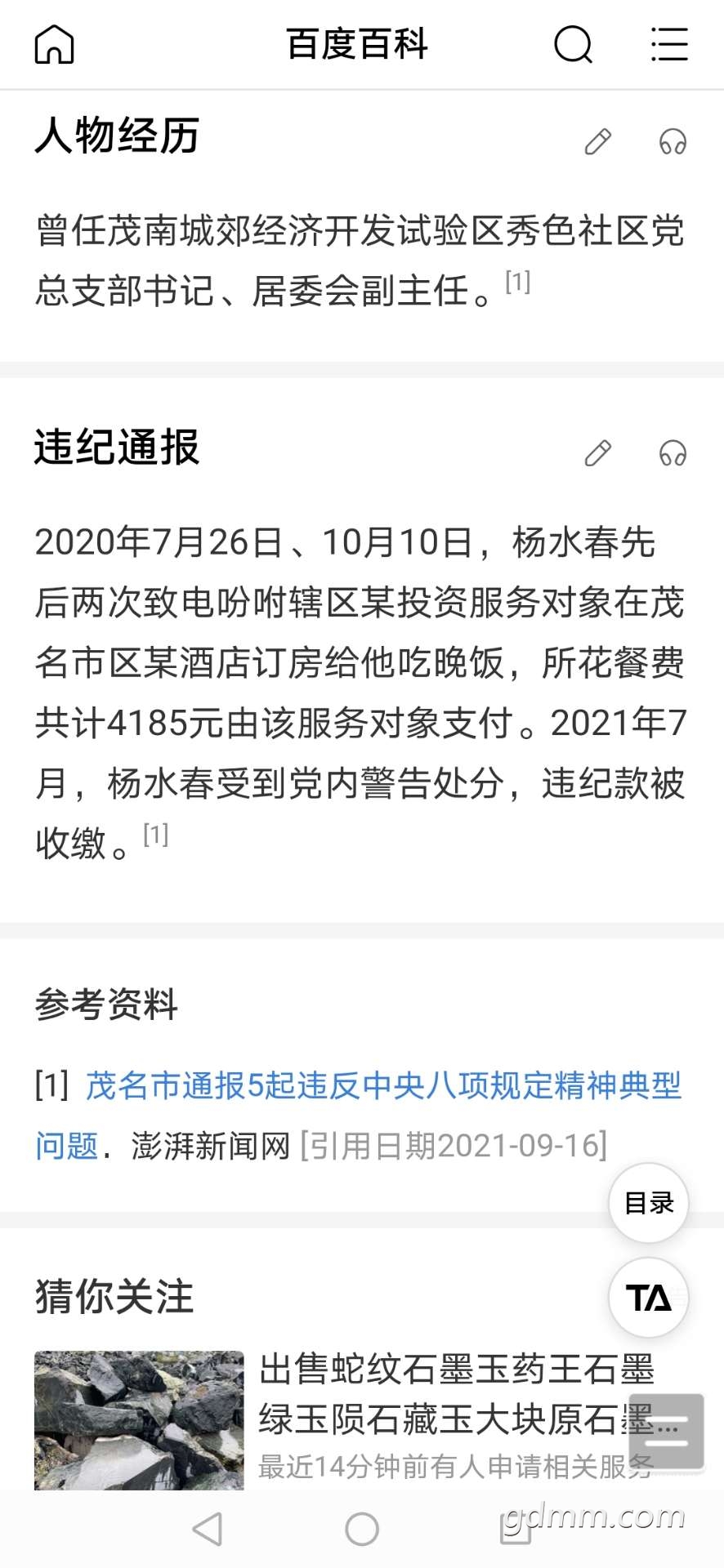The width and height of the screenshot is (724, 1568).
Task: Return to the system home screen
Action: (x=362, y=1529)
